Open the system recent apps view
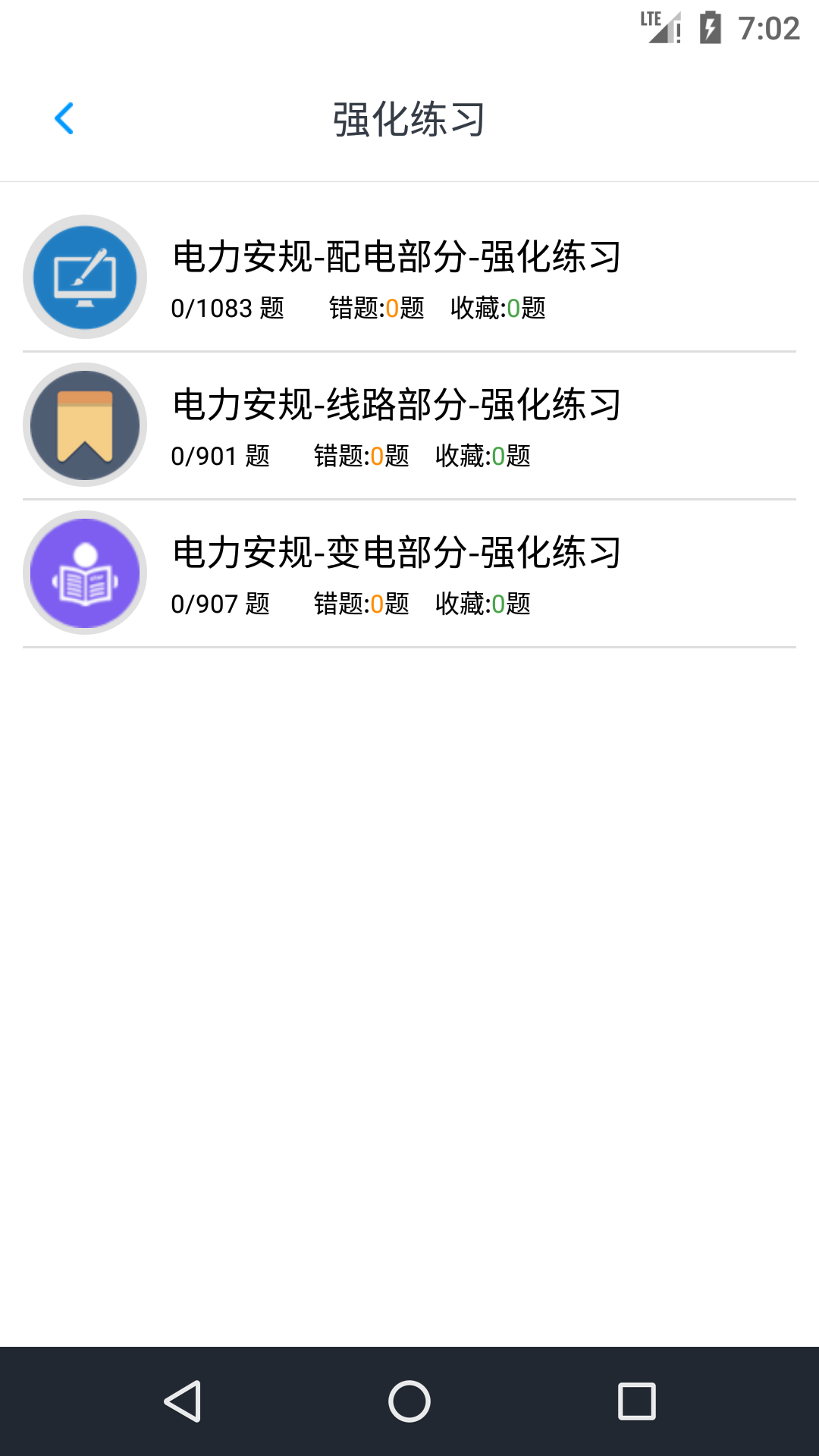This screenshot has height=1456, width=819. [636, 1401]
